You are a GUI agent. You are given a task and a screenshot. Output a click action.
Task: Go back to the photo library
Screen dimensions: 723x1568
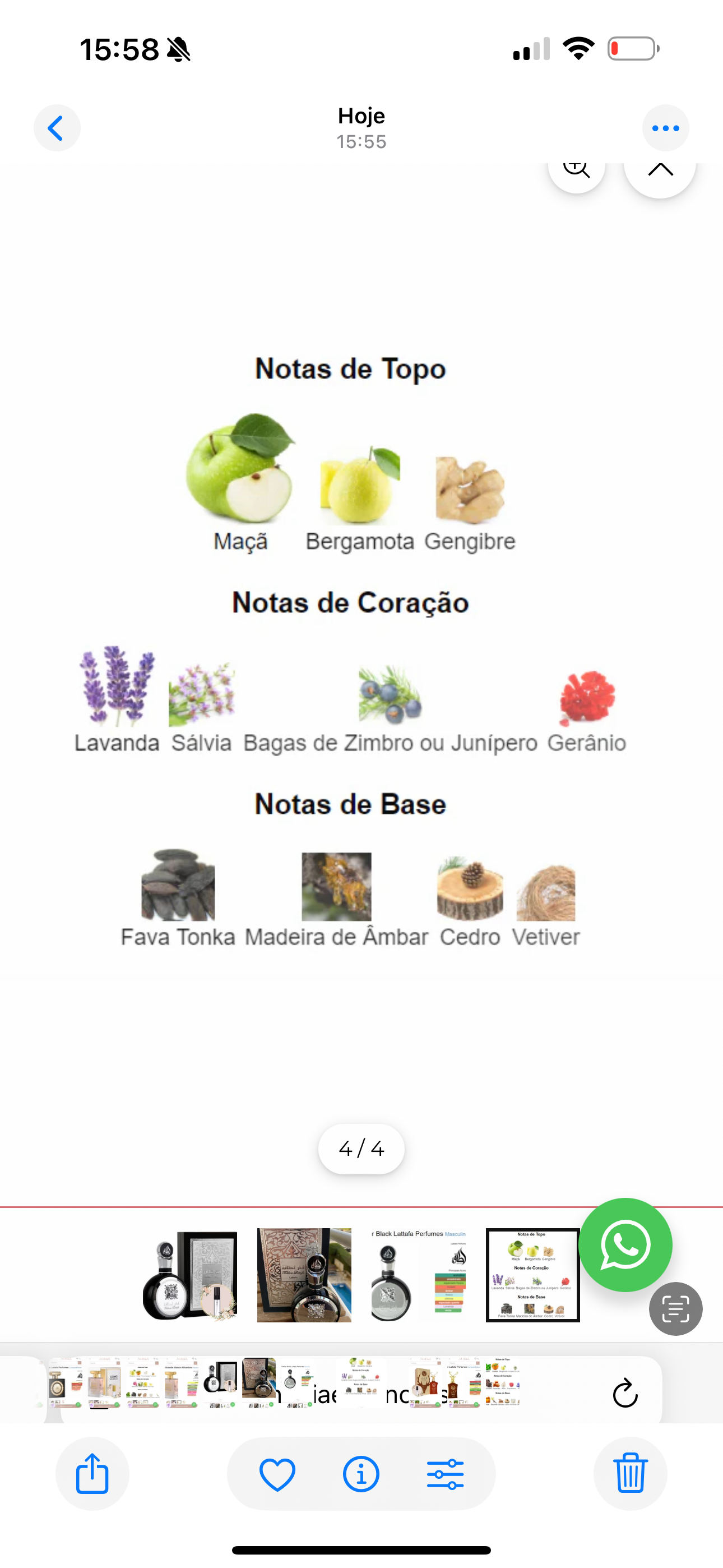[57, 128]
